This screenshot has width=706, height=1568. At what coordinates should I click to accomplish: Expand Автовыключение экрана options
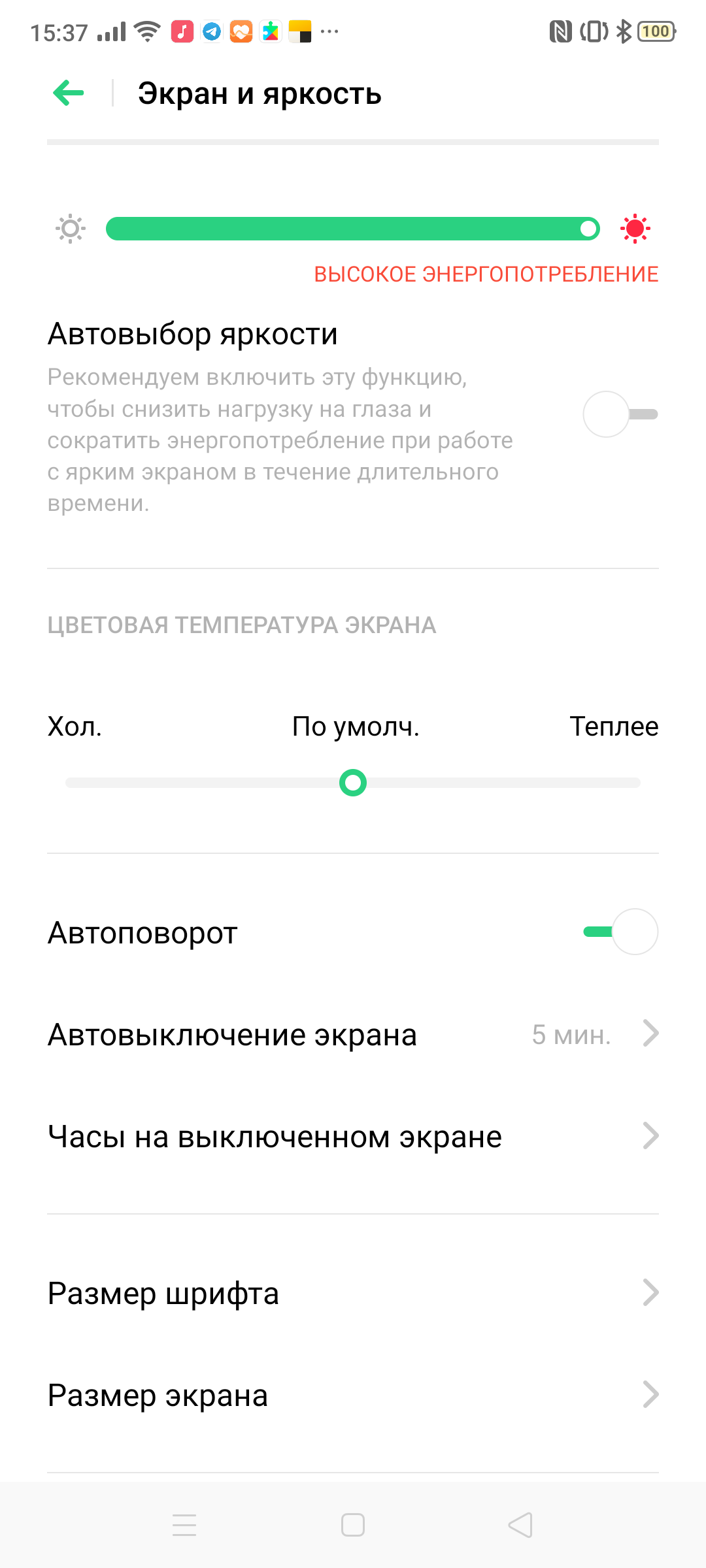pyautogui.click(x=353, y=1034)
